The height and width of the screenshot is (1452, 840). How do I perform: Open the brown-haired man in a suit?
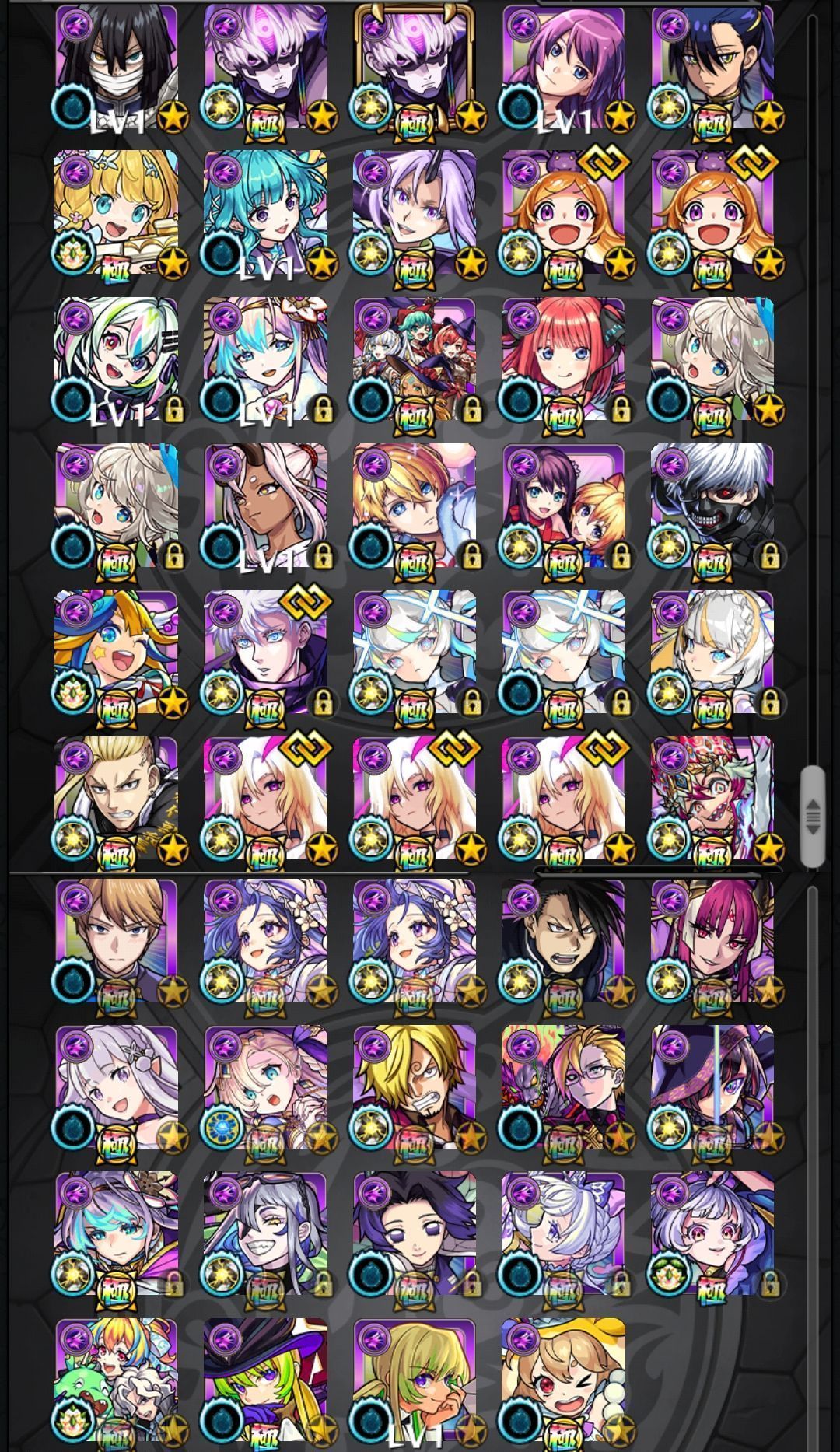click(116, 941)
